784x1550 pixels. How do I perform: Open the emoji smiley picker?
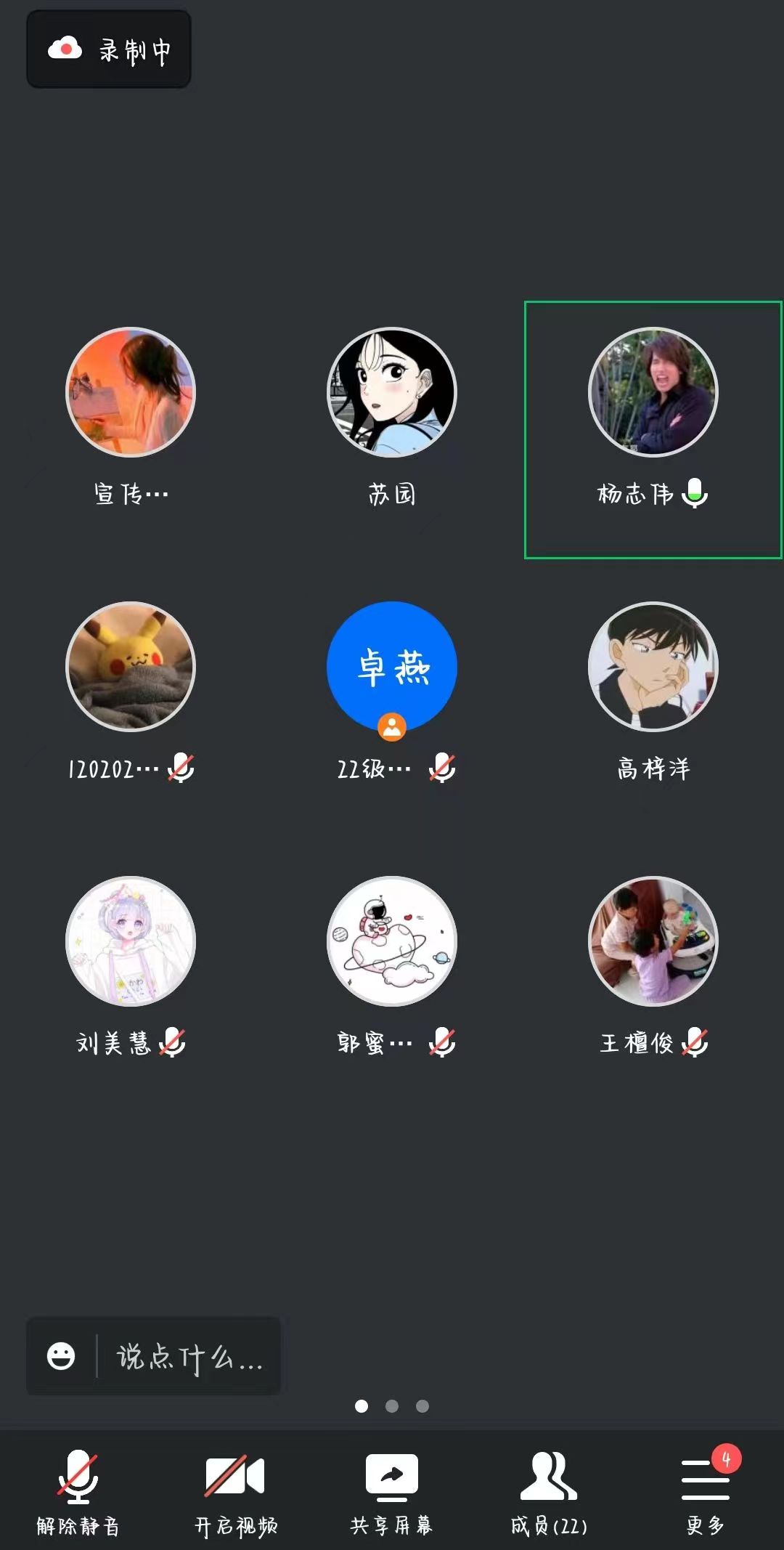(x=61, y=1356)
